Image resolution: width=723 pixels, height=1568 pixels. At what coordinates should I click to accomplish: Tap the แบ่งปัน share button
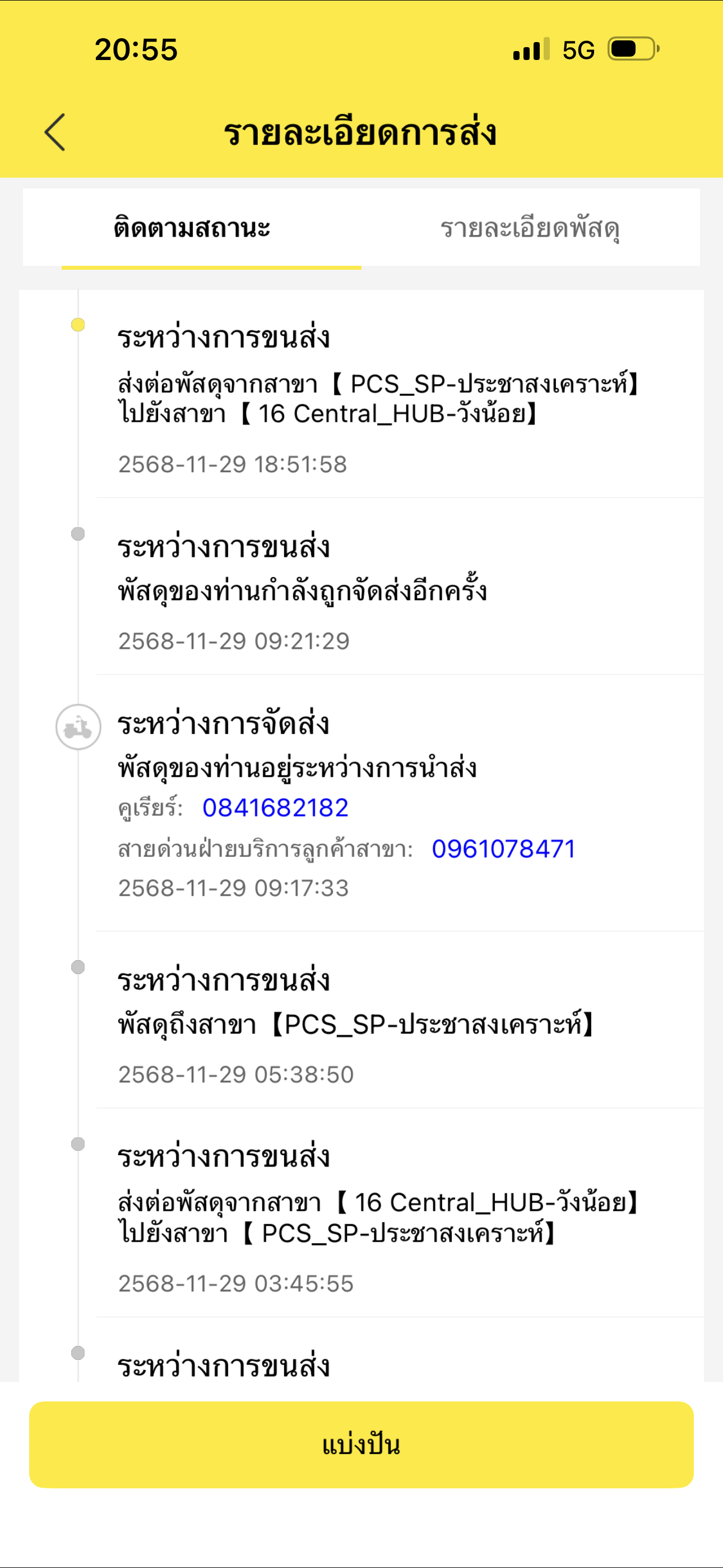[361, 1445]
